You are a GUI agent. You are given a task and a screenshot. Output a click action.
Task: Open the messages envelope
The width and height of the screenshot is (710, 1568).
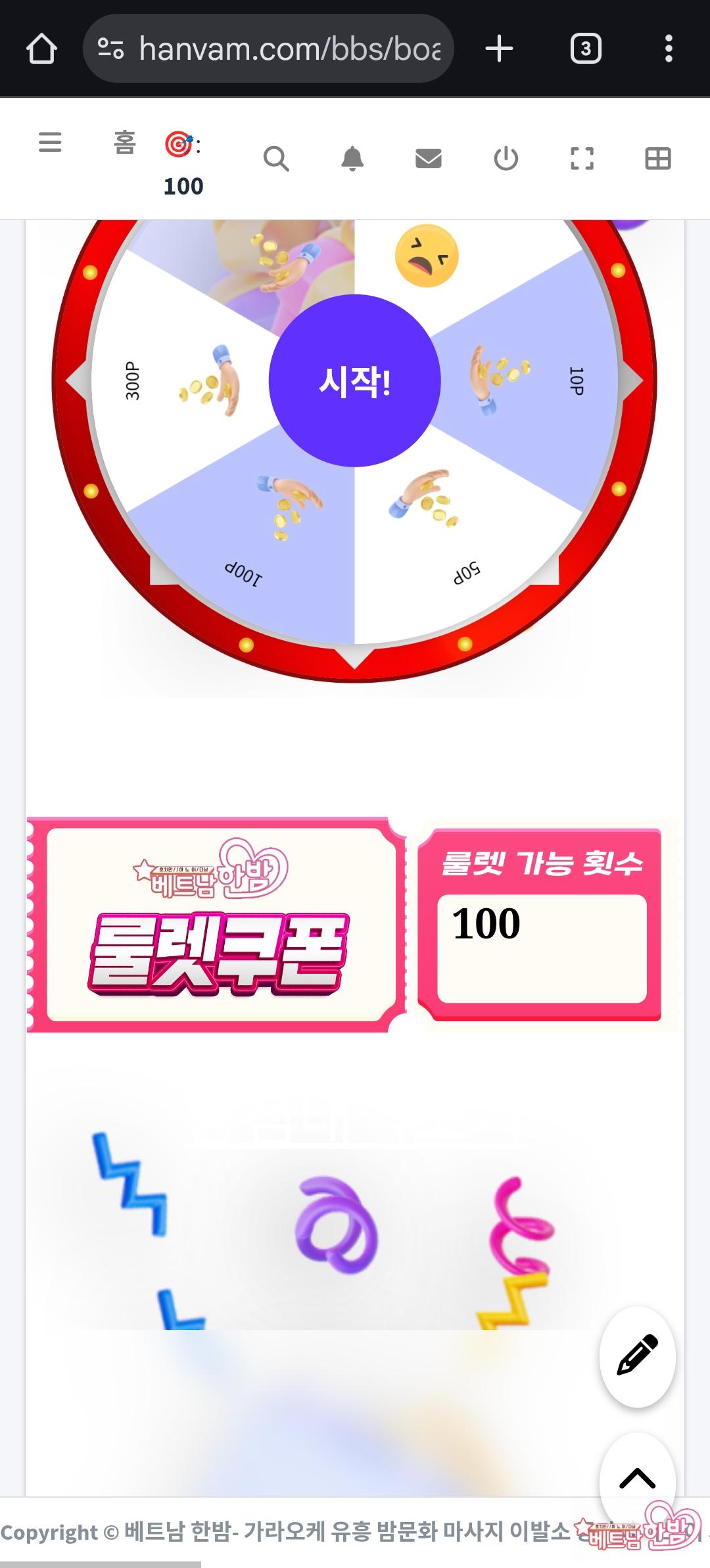(x=429, y=158)
